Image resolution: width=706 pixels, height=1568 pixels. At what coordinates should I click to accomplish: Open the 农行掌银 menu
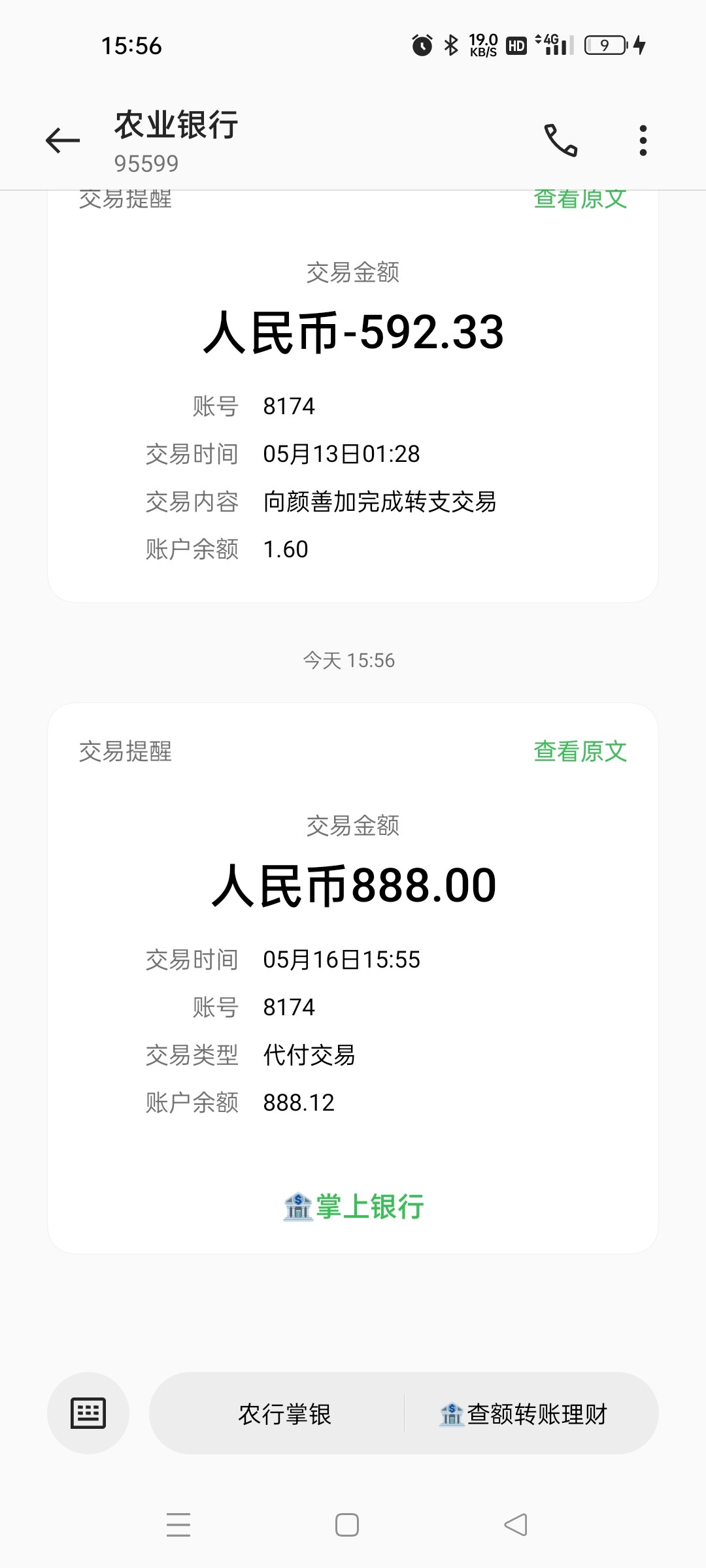(284, 1414)
